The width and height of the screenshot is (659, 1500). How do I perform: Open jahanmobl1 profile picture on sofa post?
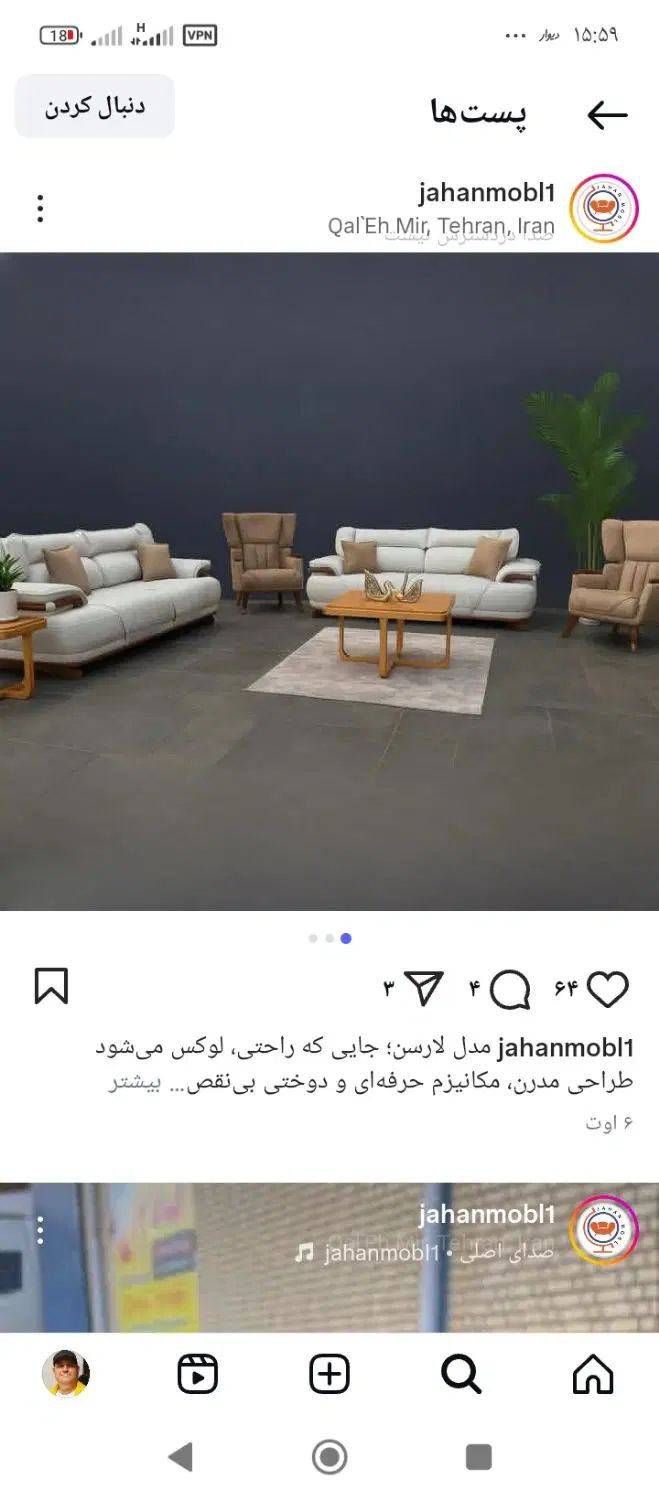(x=604, y=209)
